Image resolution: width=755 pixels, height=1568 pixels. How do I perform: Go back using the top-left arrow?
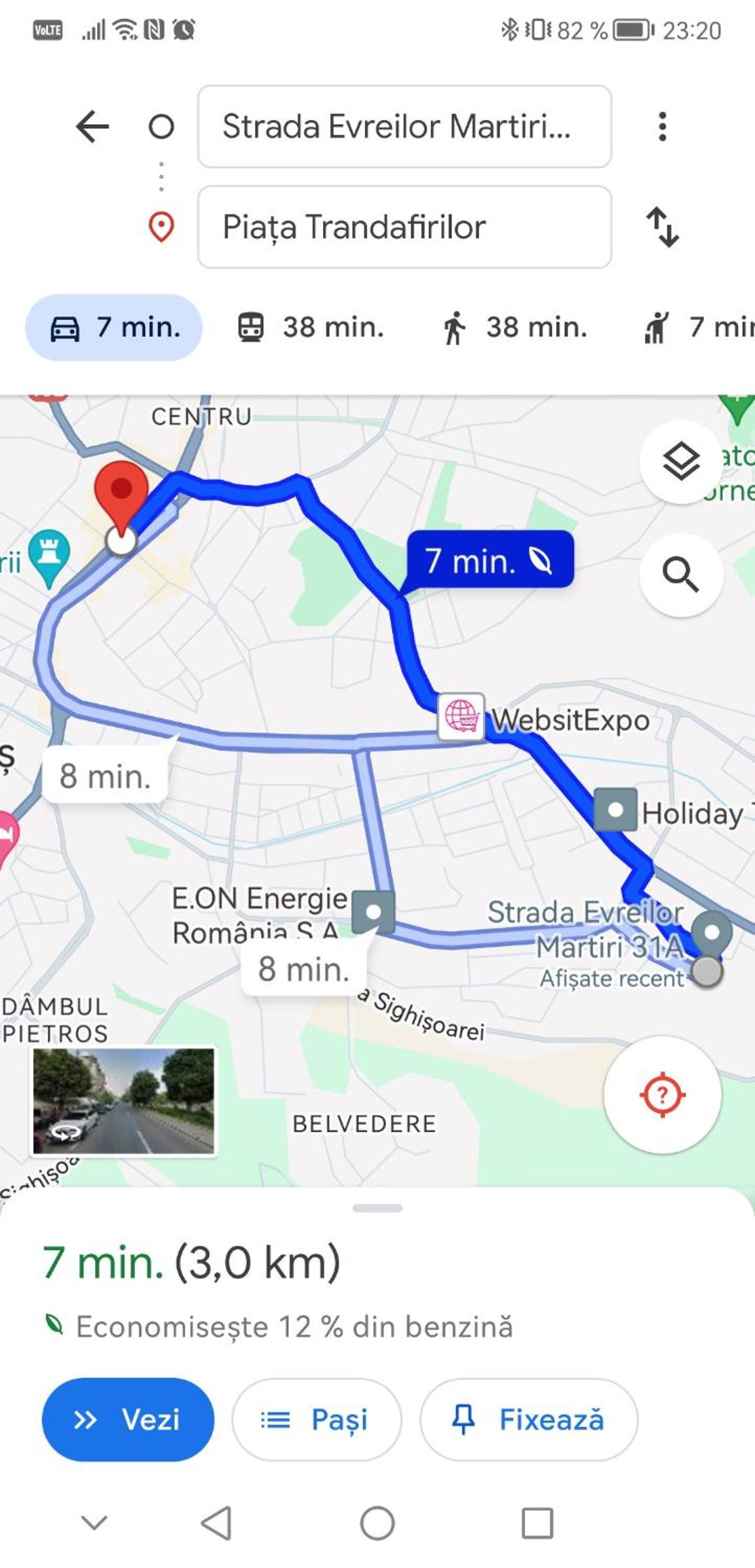92,127
